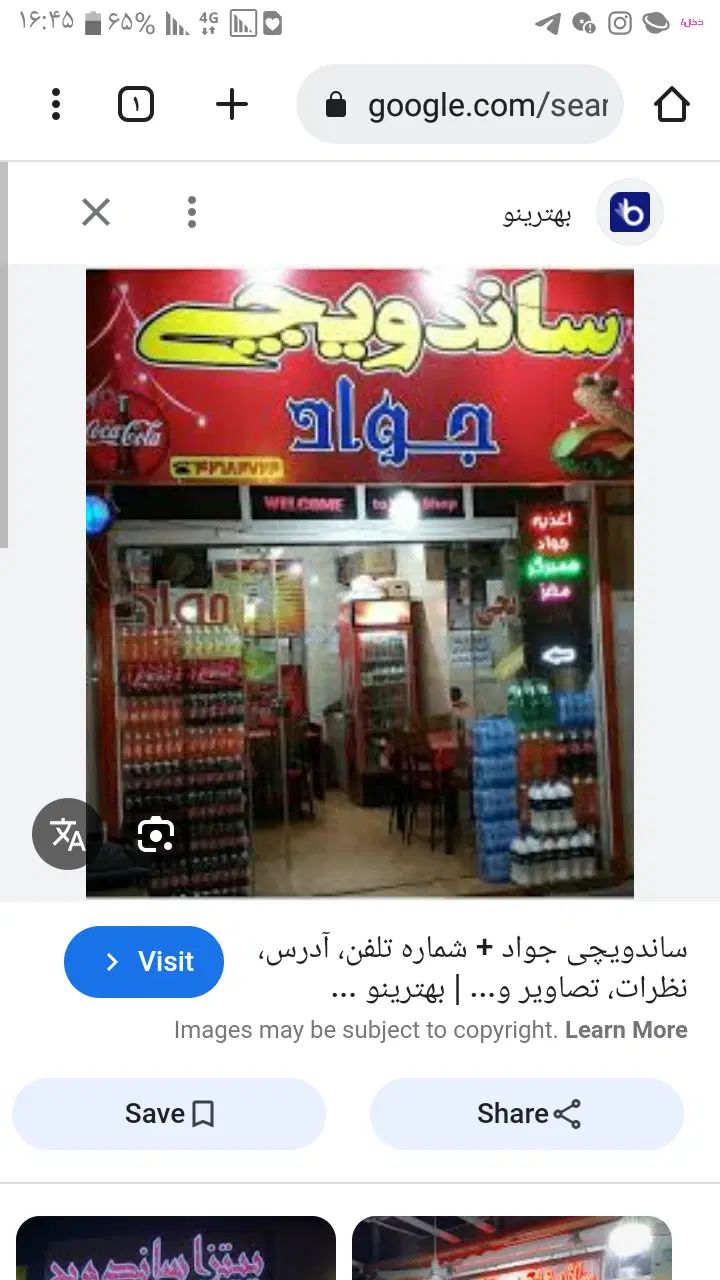Screen dimensions: 720x1280
Task: Visit the ساندویچی جواد page
Action: [x=144, y=962]
